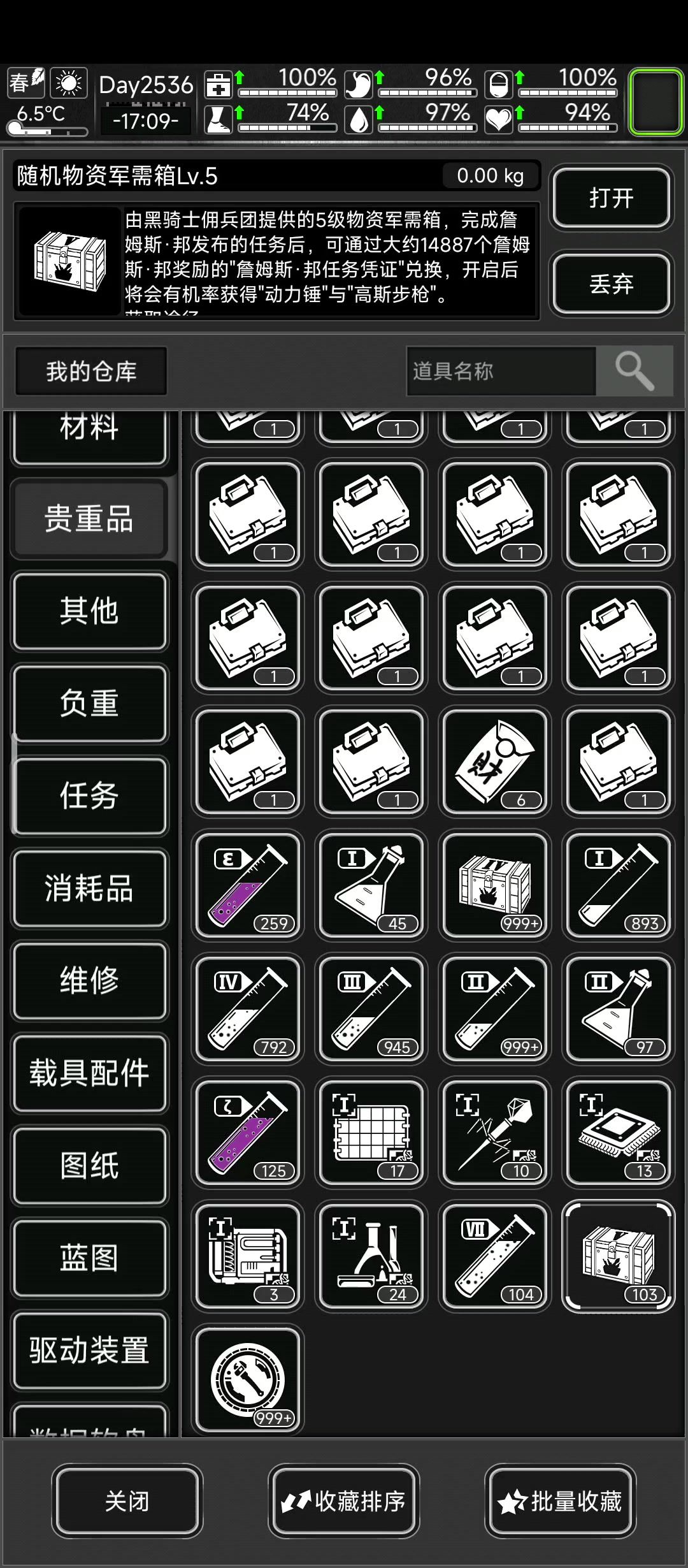Tap 批量收藏 to batch favorite
688x1568 pixels.
point(560,1501)
